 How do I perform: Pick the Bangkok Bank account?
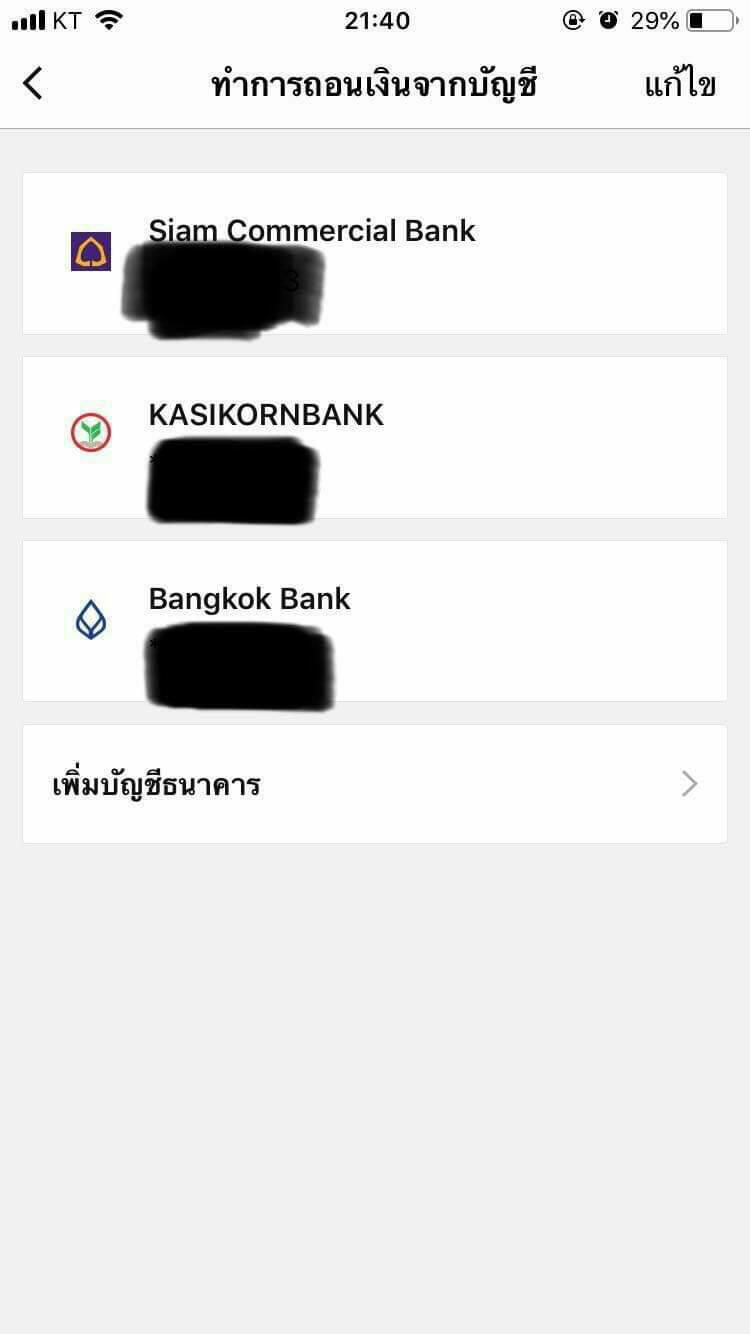coord(375,621)
